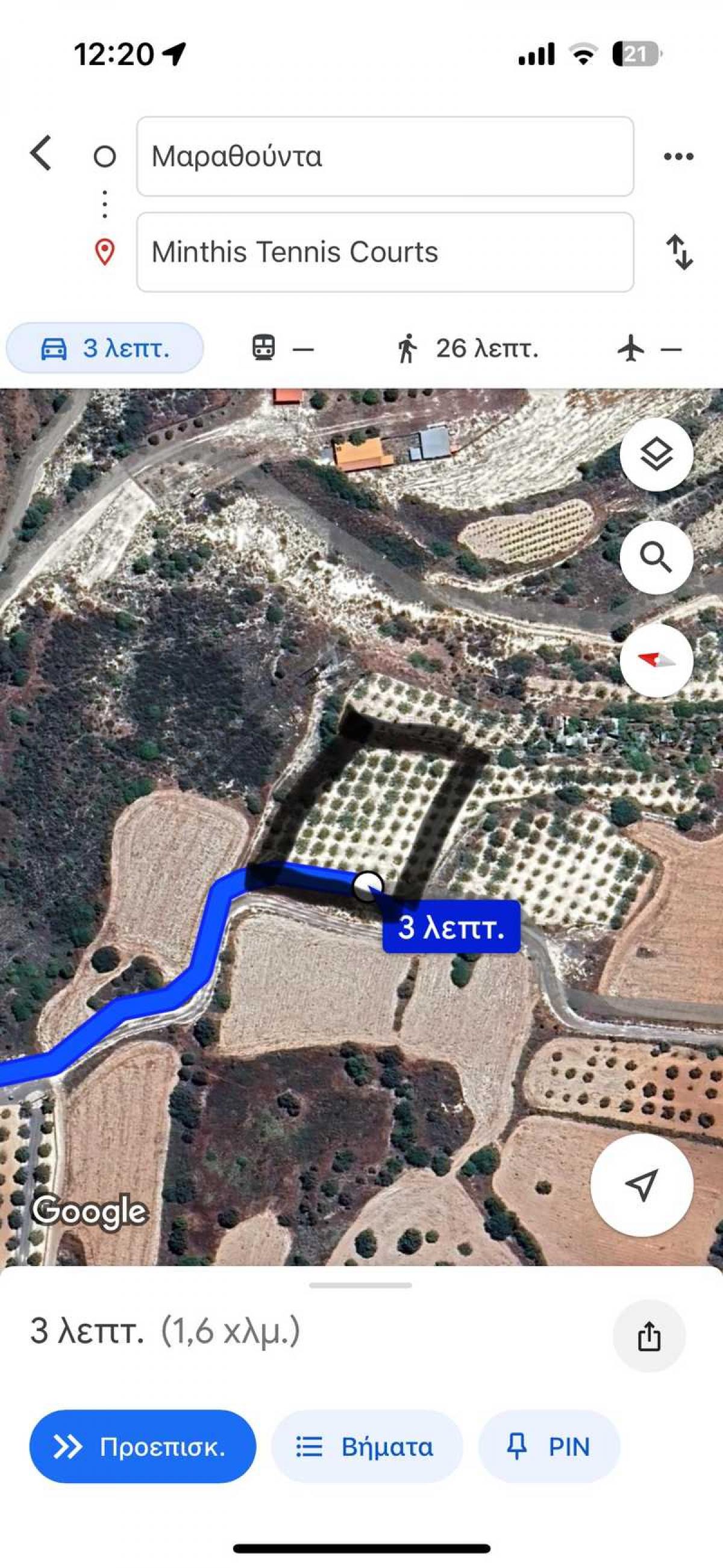Switch to public transit mode
The height and width of the screenshot is (1568, 723).
pos(283,349)
